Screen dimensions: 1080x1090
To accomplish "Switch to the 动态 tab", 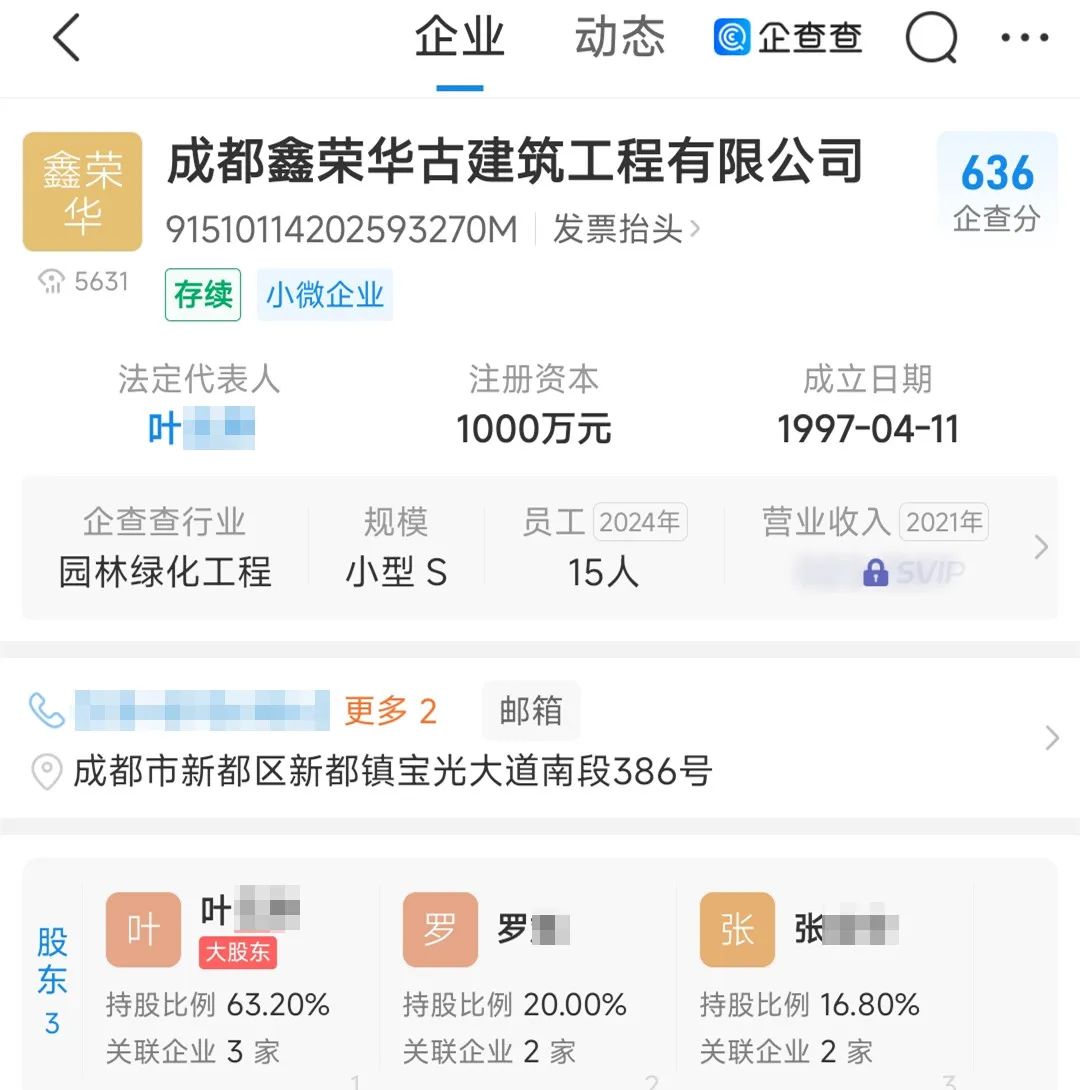I will [619, 38].
